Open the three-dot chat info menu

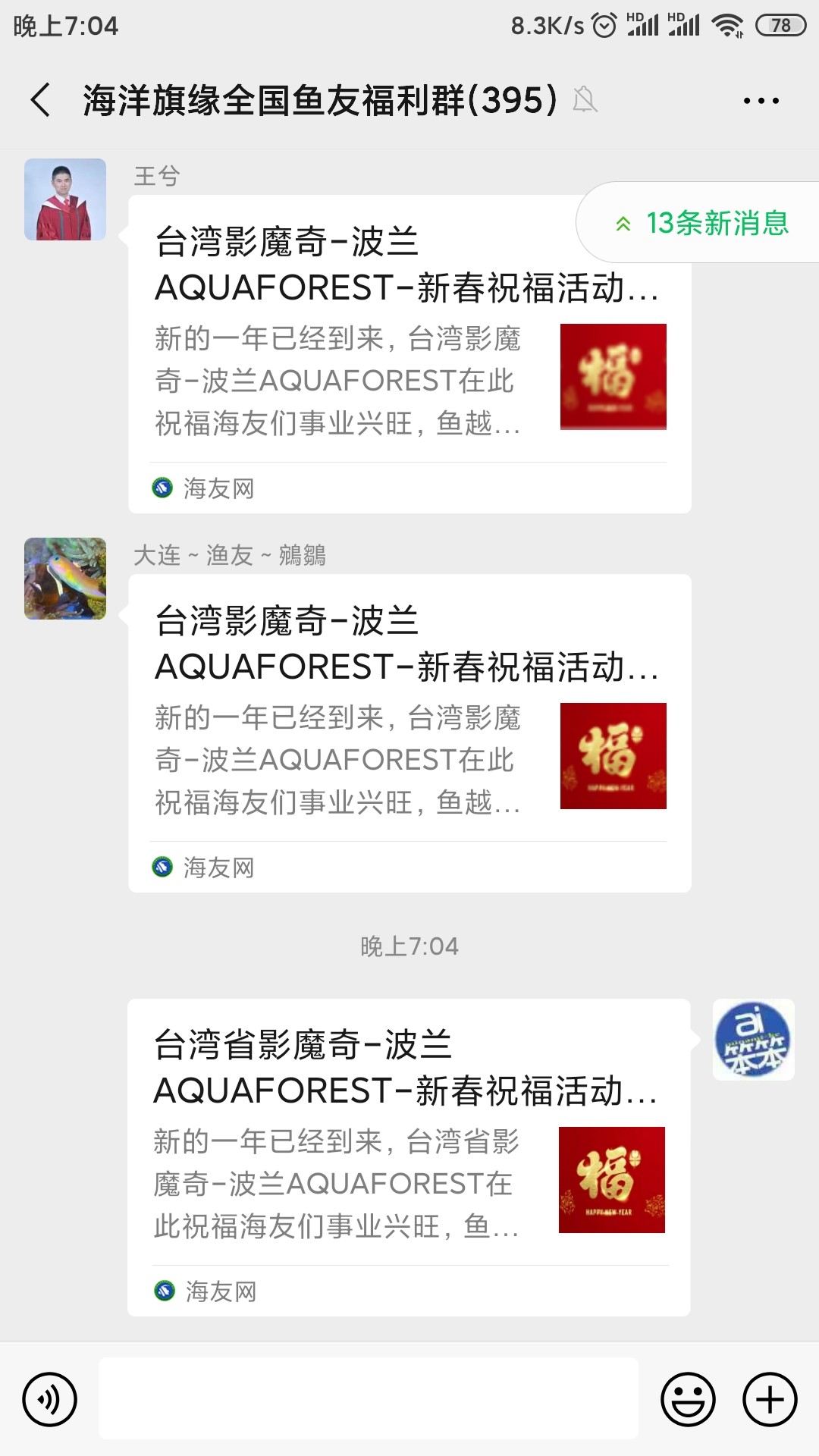point(761,100)
